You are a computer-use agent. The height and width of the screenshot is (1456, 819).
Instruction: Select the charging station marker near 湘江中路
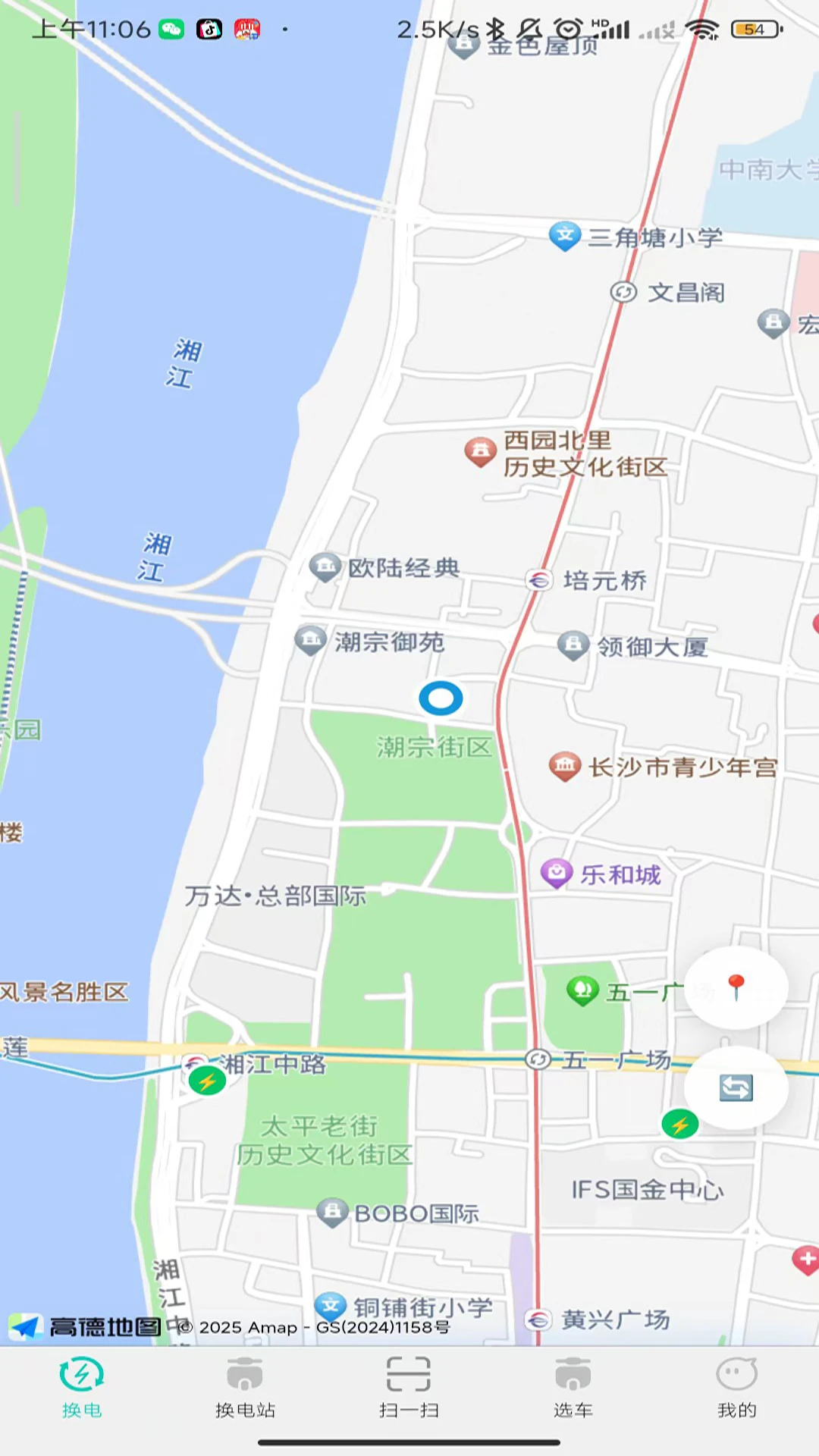pyautogui.click(x=207, y=1081)
